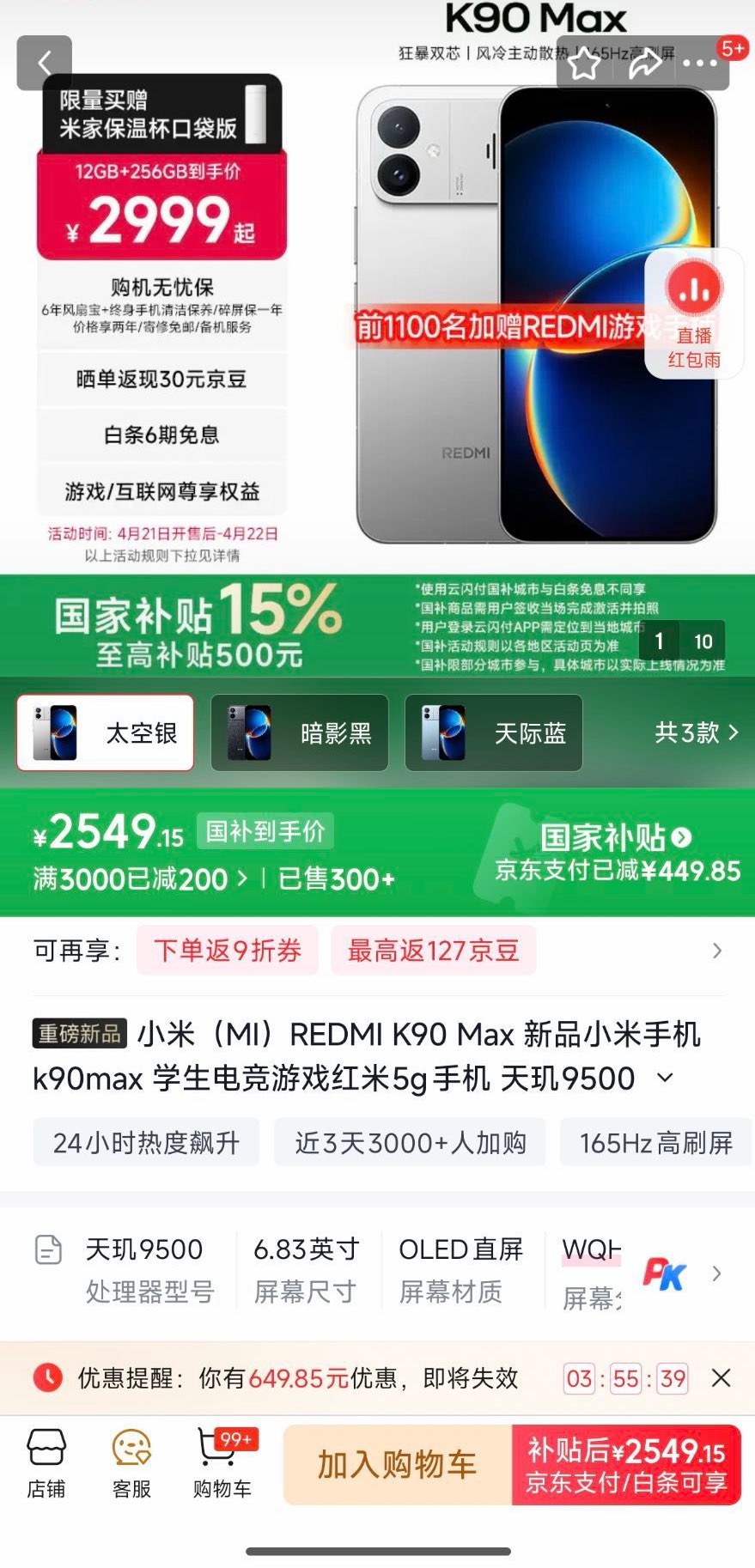Tap 加入购物车 to add to cart

(x=398, y=1465)
